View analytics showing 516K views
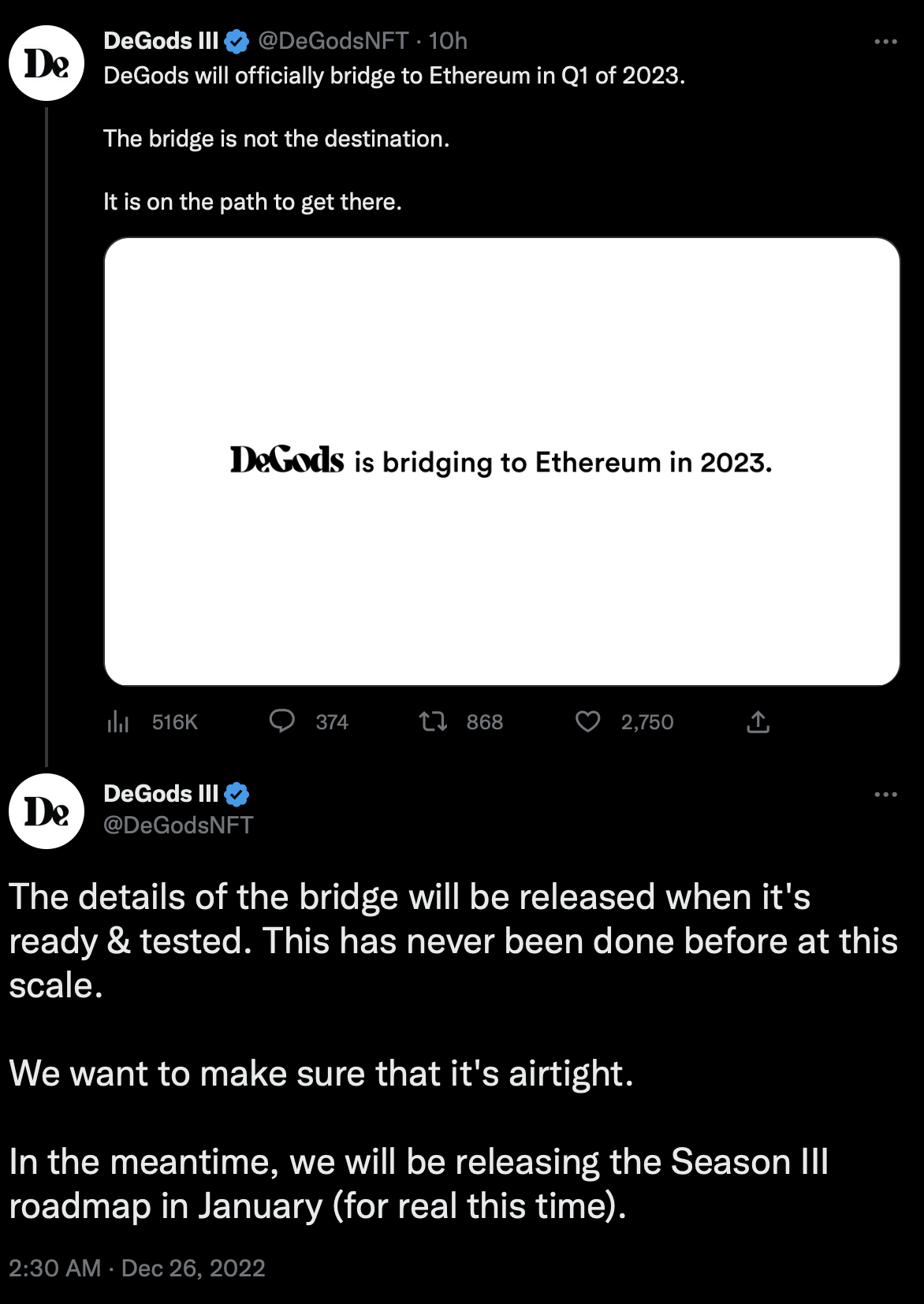This screenshot has height=1304, width=924. (x=118, y=721)
